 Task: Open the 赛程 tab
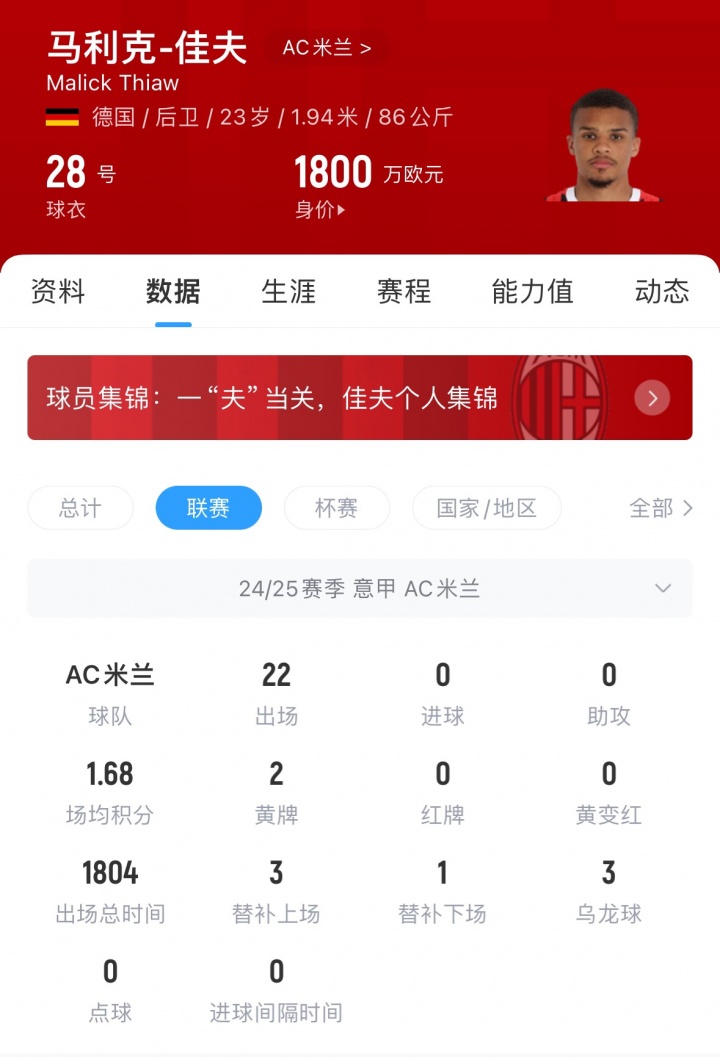click(x=403, y=292)
